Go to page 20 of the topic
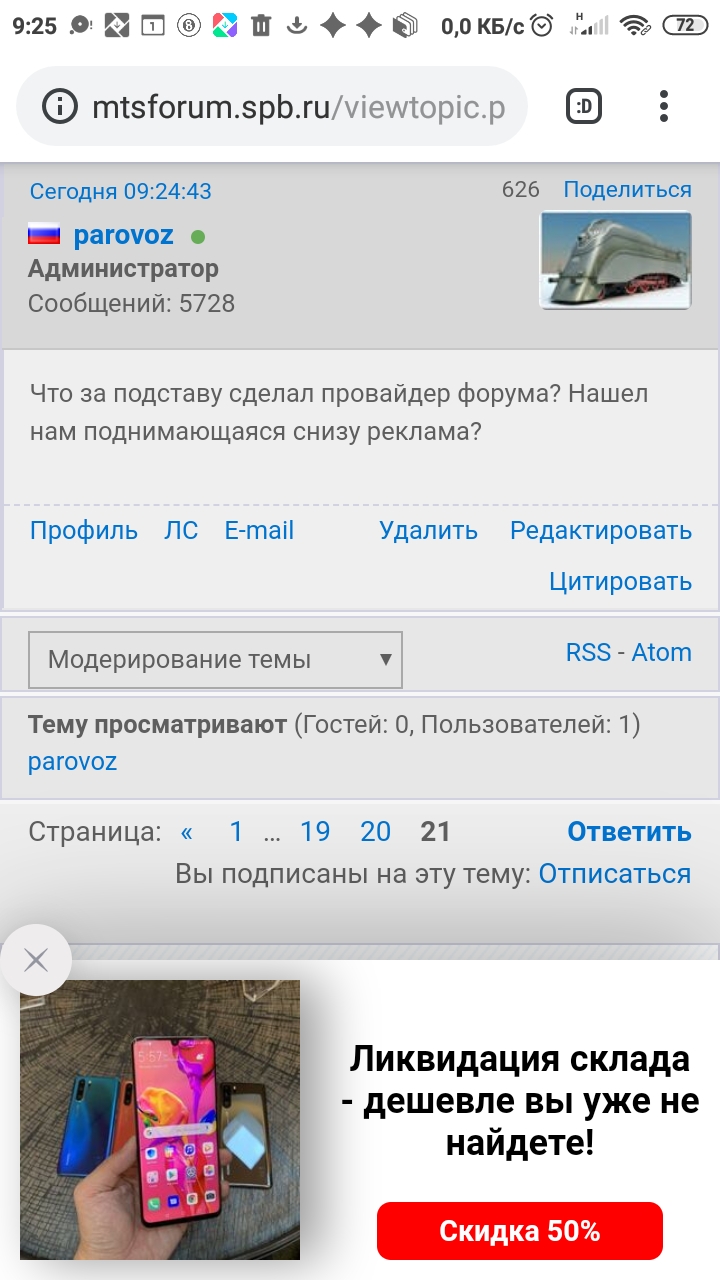This screenshot has height=1280, width=720. [375, 832]
